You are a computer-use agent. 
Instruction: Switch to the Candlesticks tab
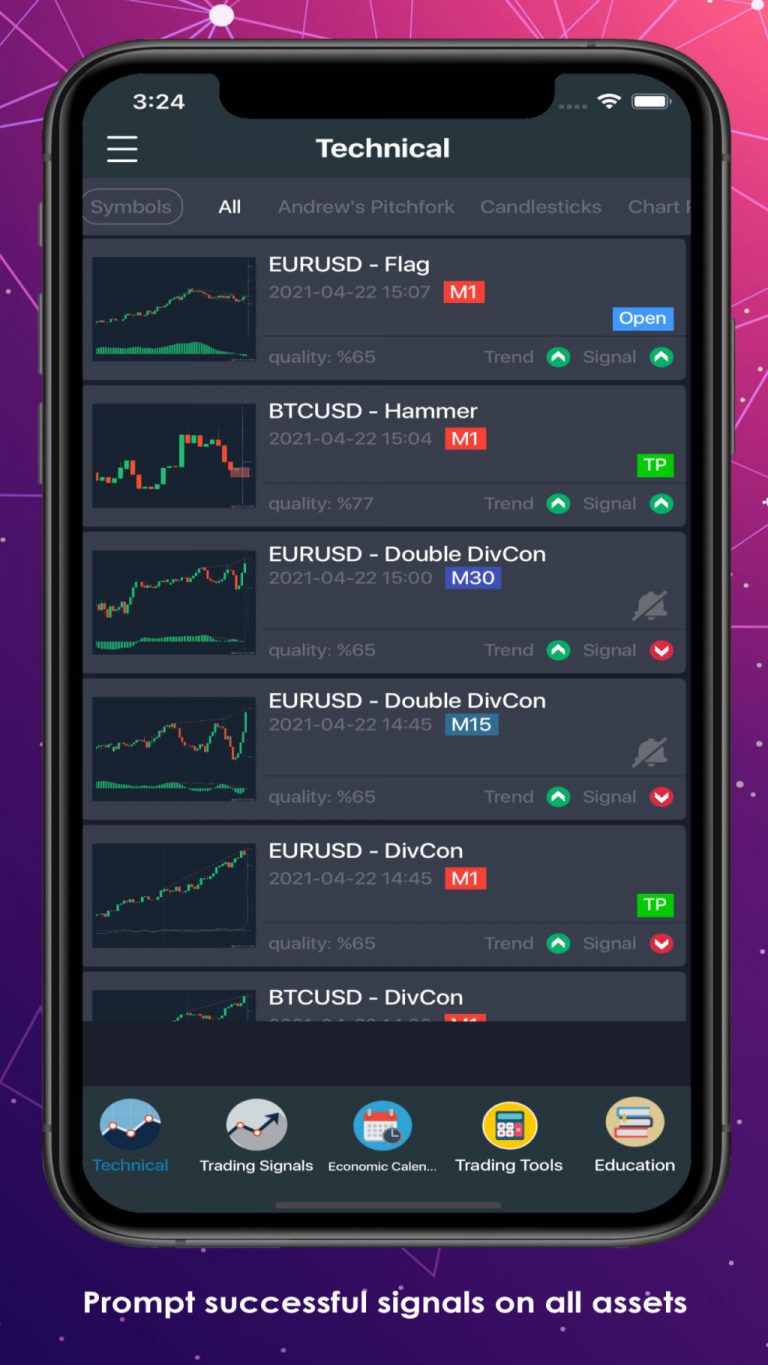coord(541,207)
